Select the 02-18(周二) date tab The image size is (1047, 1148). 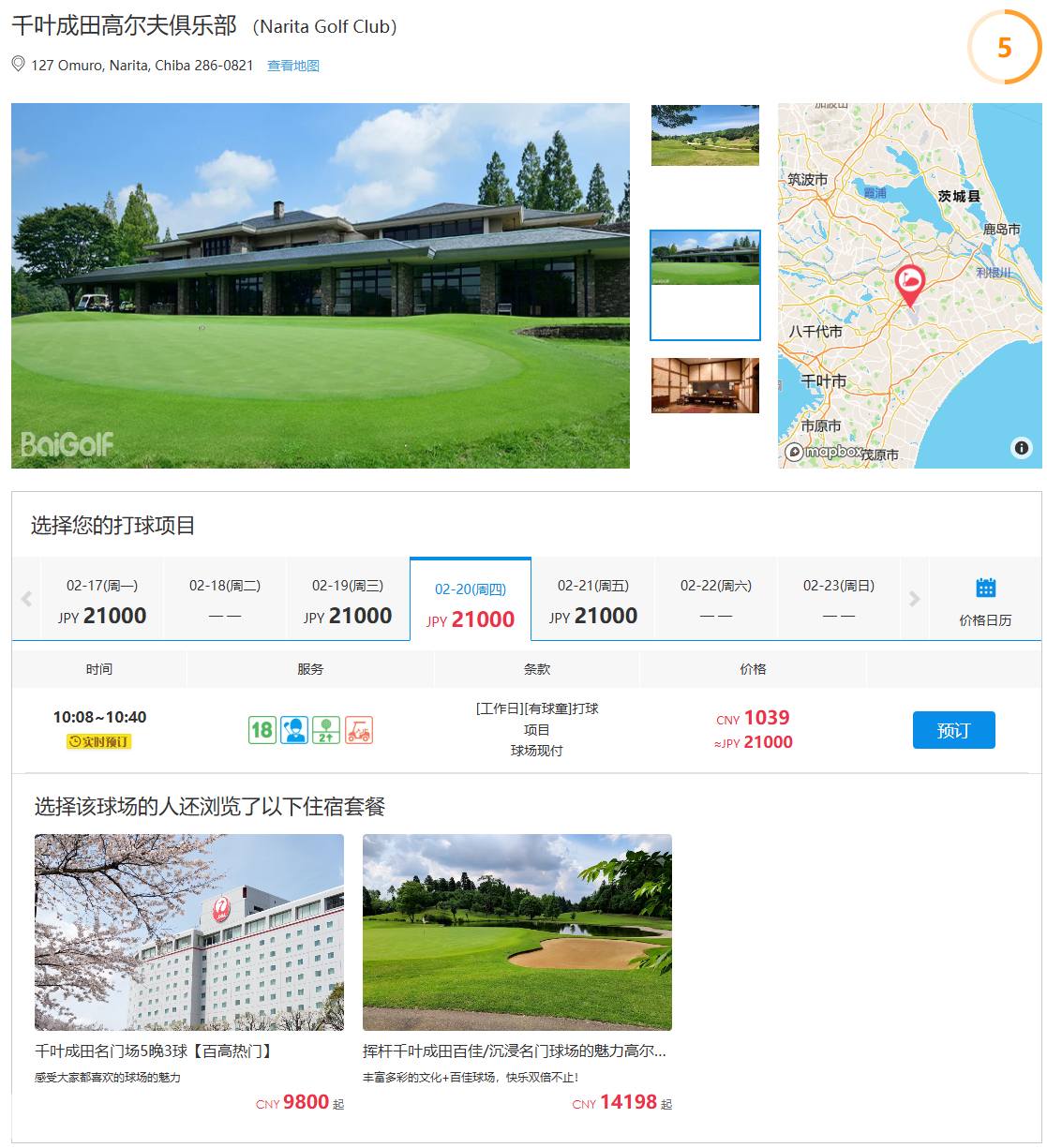[x=225, y=600]
